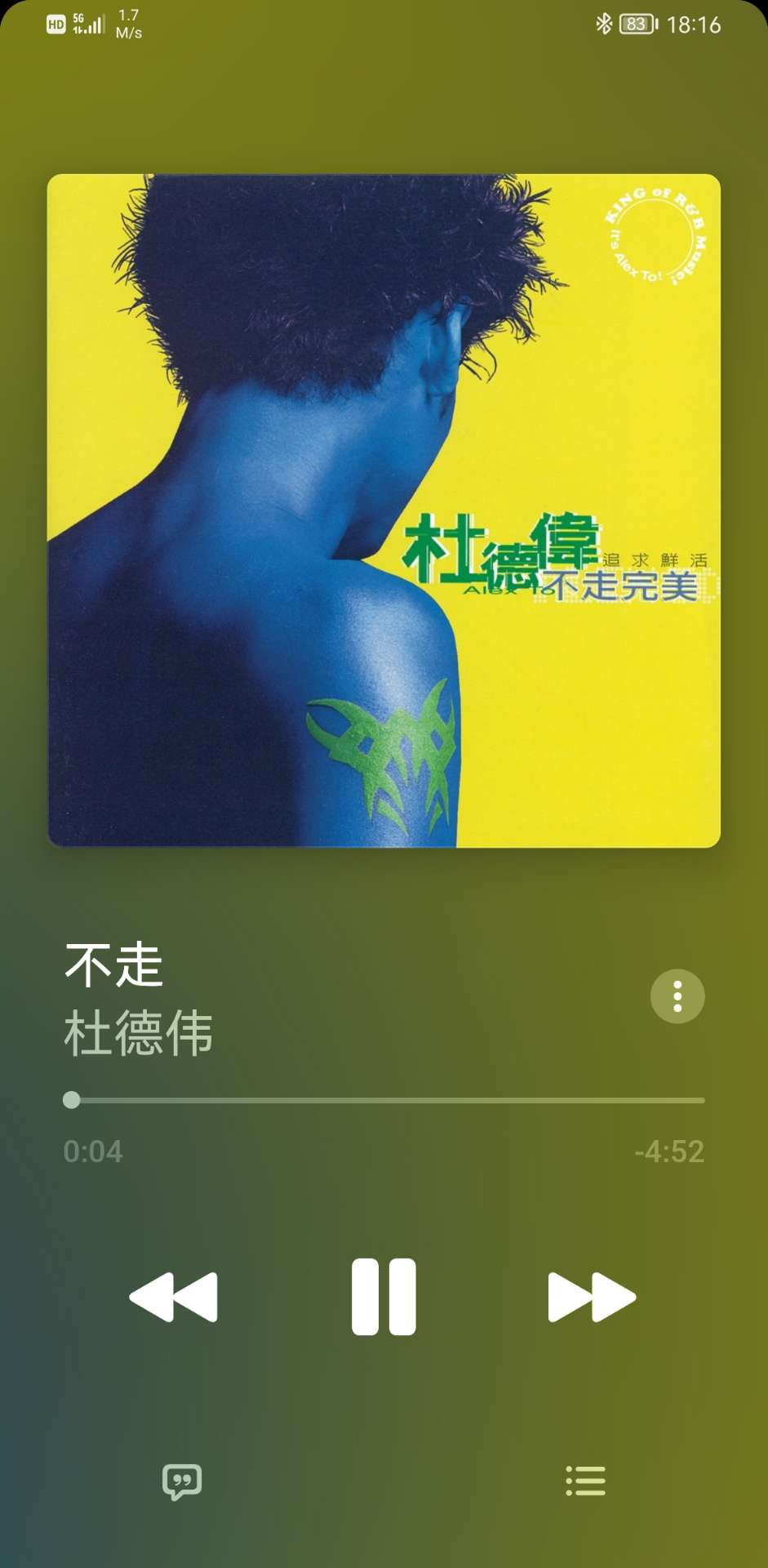
Task: Tap the playback progress bar
Action: (x=384, y=1100)
